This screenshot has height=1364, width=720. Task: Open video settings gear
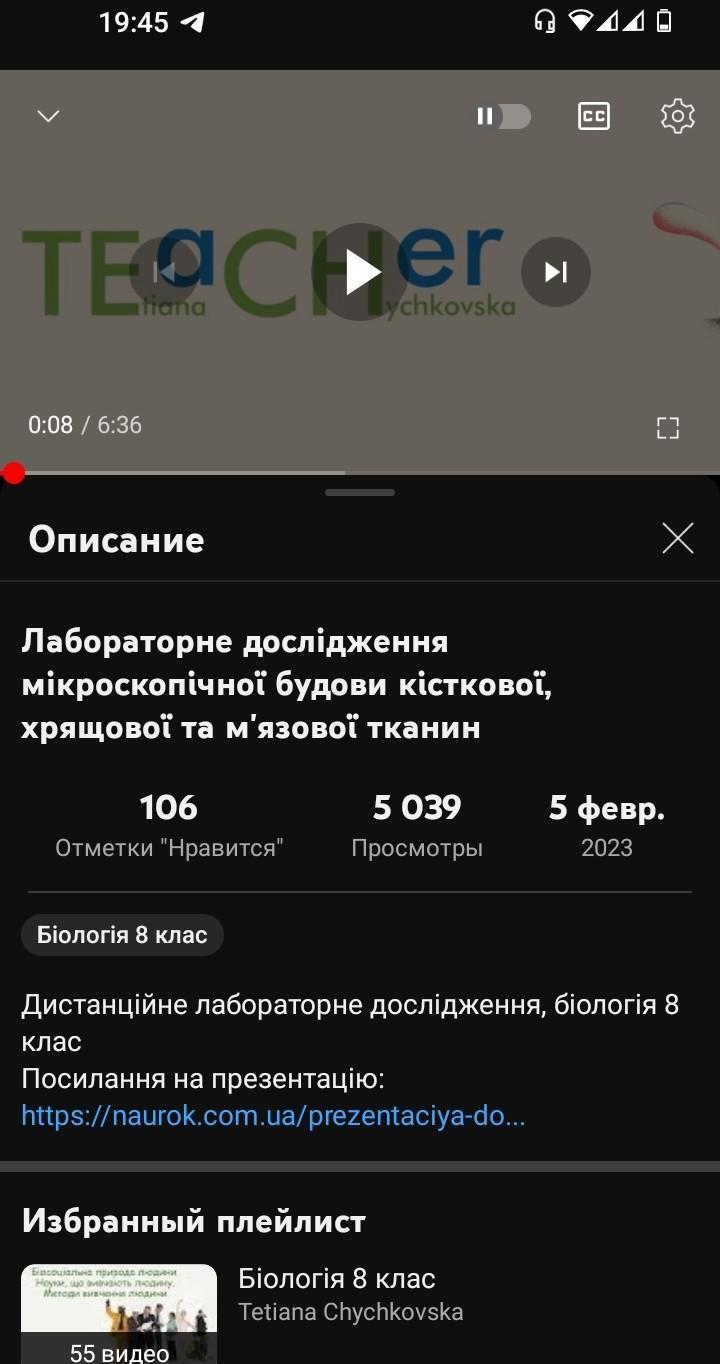(x=677, y=117)
